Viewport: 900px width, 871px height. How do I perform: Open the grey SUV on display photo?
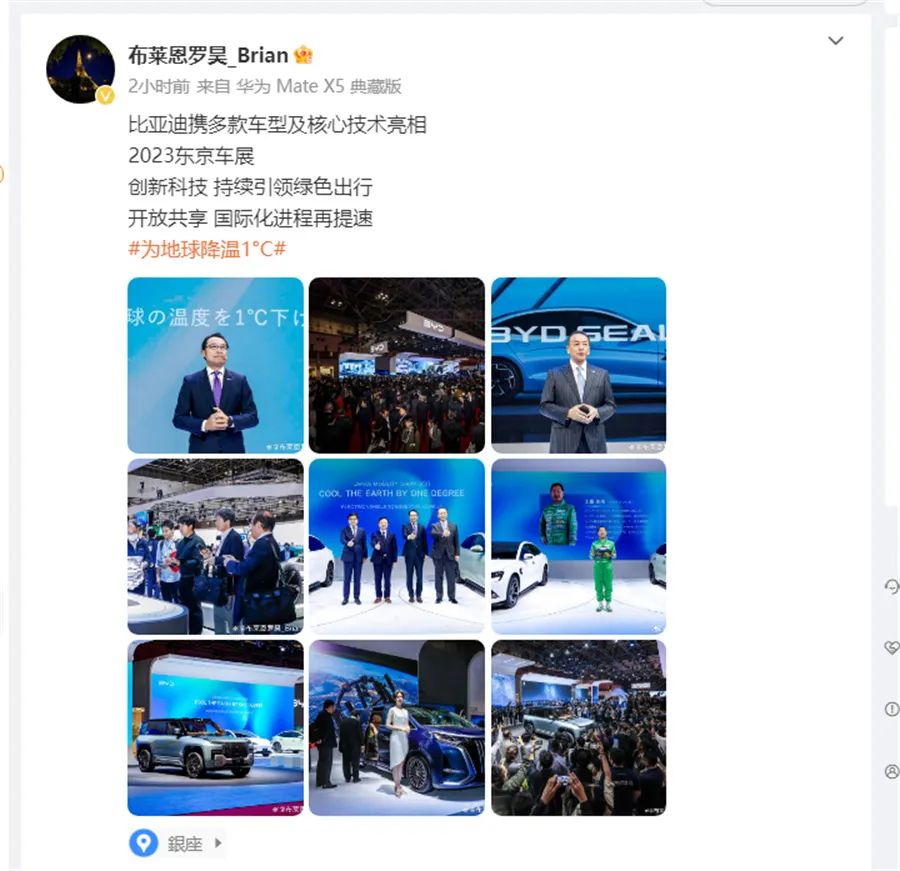215,727
